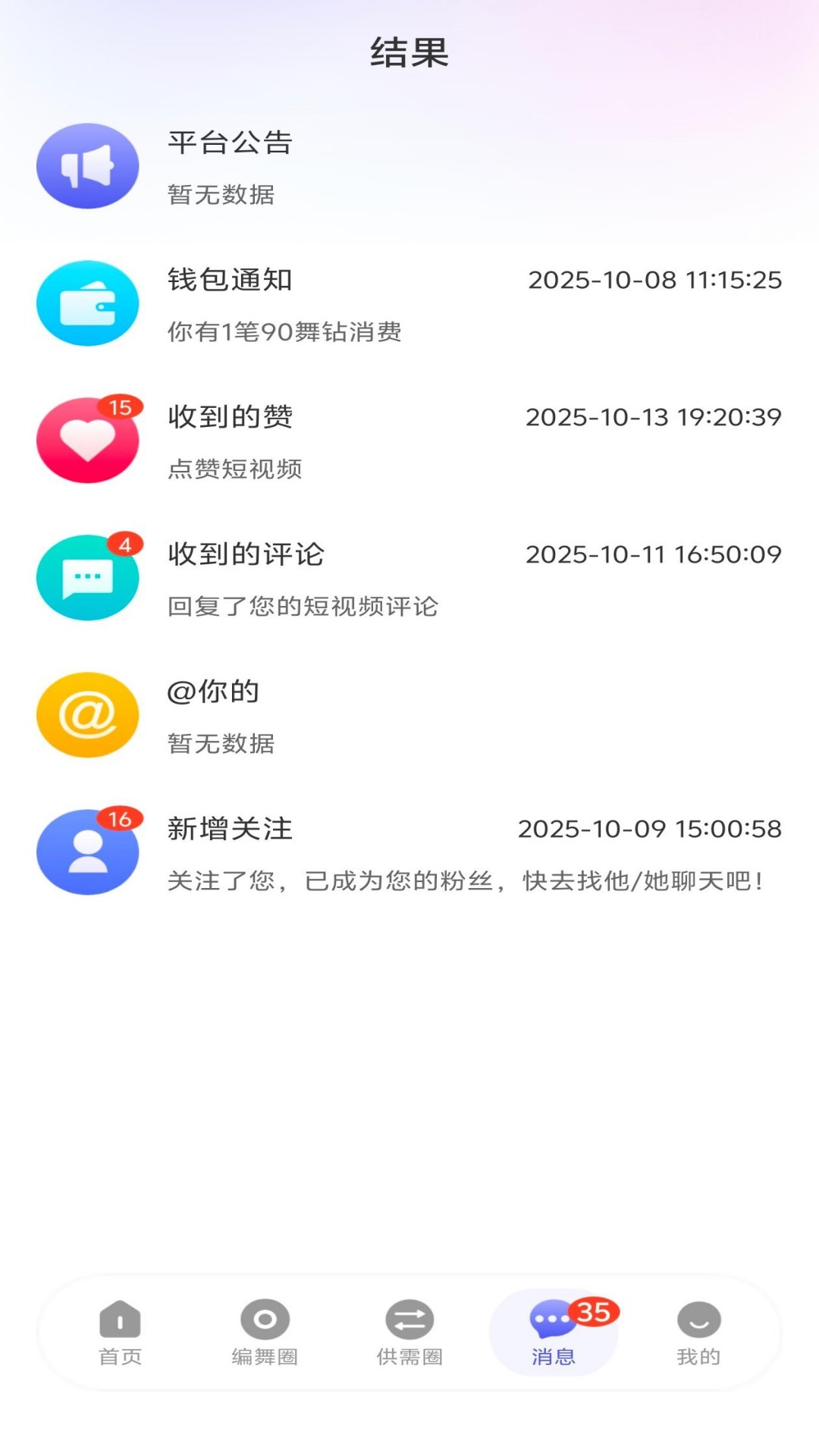Screen dimensions: 819x1456
Task: Open the 编舞圈 circle icon
Action: (264, 1319)
